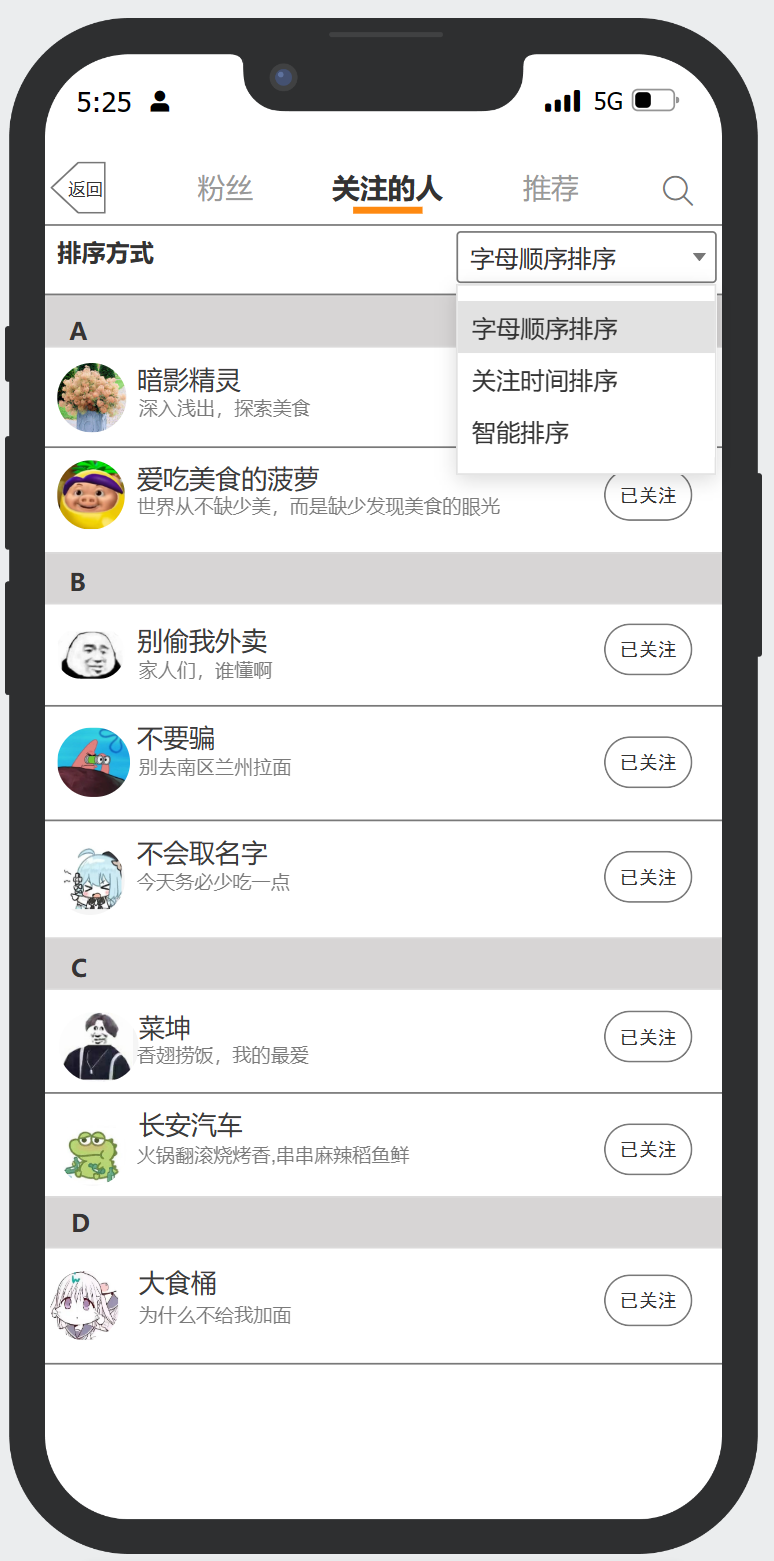Open 大食桶's profile

[x=300, y=1297]
